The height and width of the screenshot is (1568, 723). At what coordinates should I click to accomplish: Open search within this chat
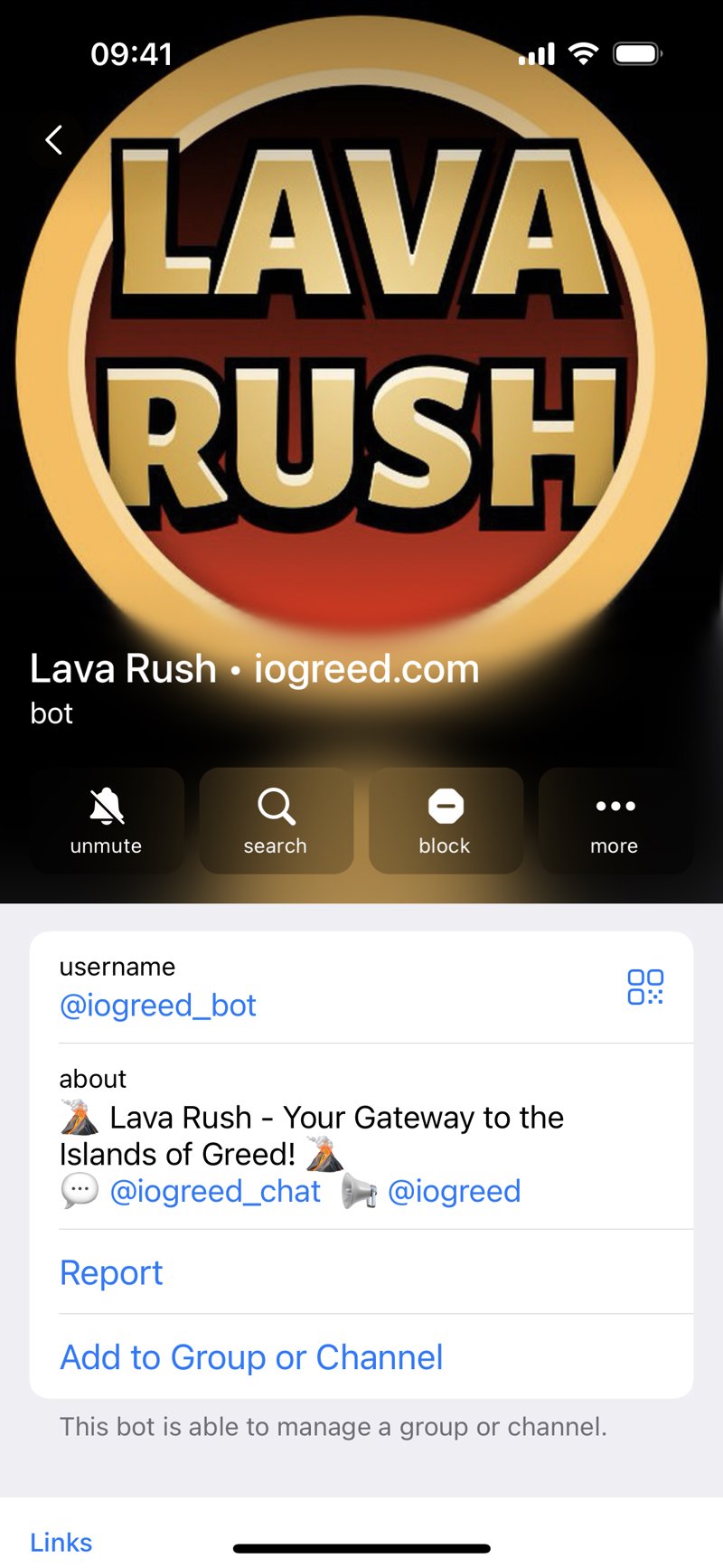(x=276, y=820)
